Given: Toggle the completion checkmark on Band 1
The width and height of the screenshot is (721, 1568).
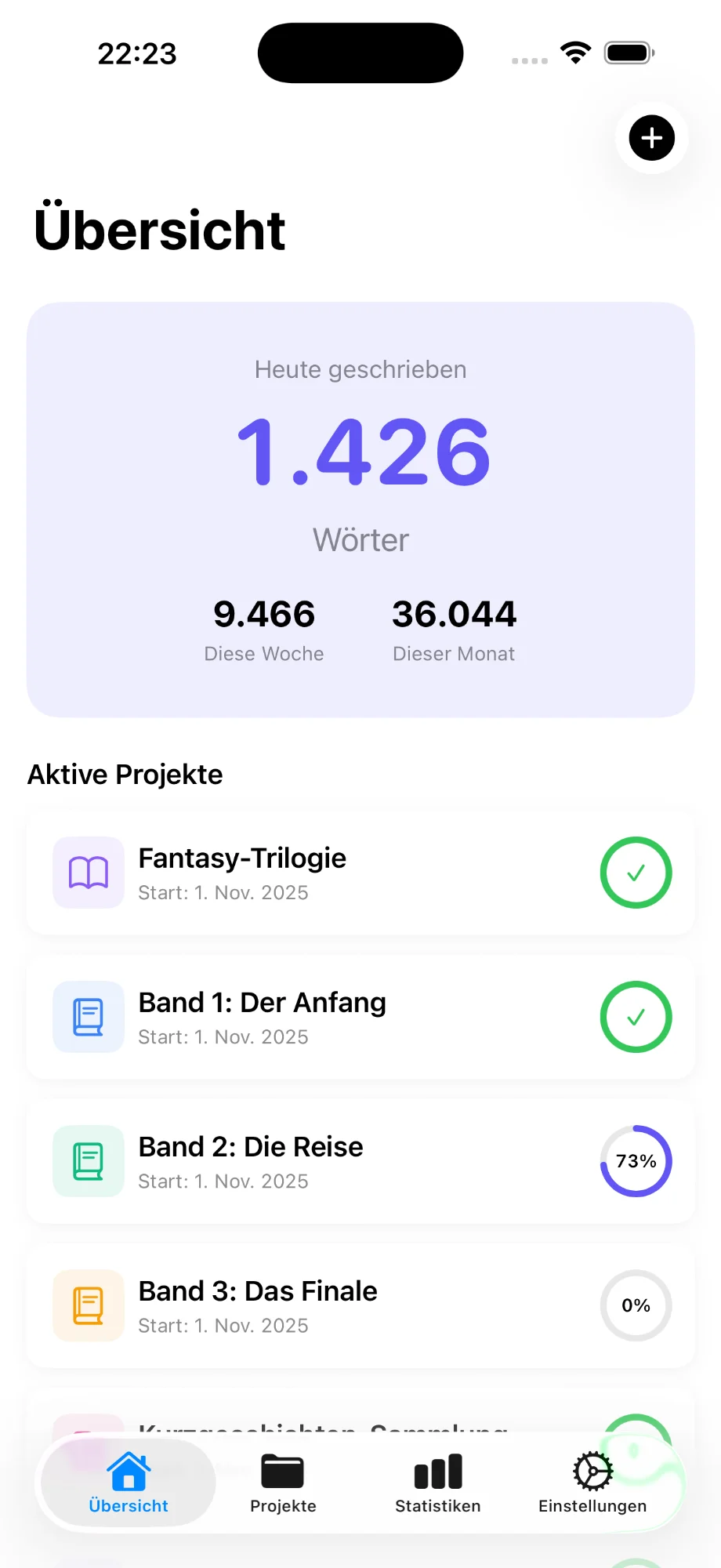Looking at the screenshot, I should (x=636, y=1017).
